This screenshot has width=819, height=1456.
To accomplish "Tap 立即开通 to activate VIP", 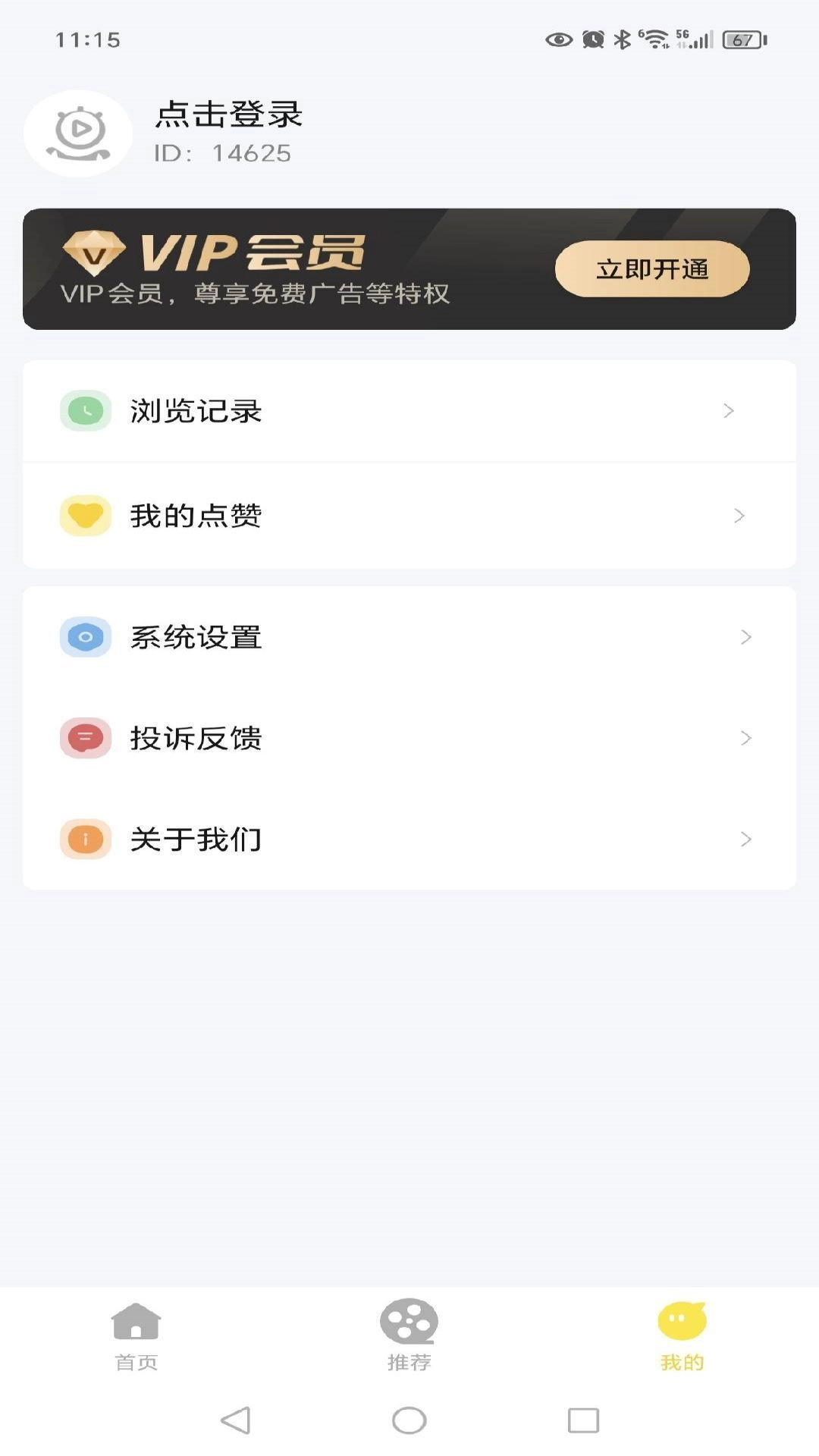I will coord(653,268).
